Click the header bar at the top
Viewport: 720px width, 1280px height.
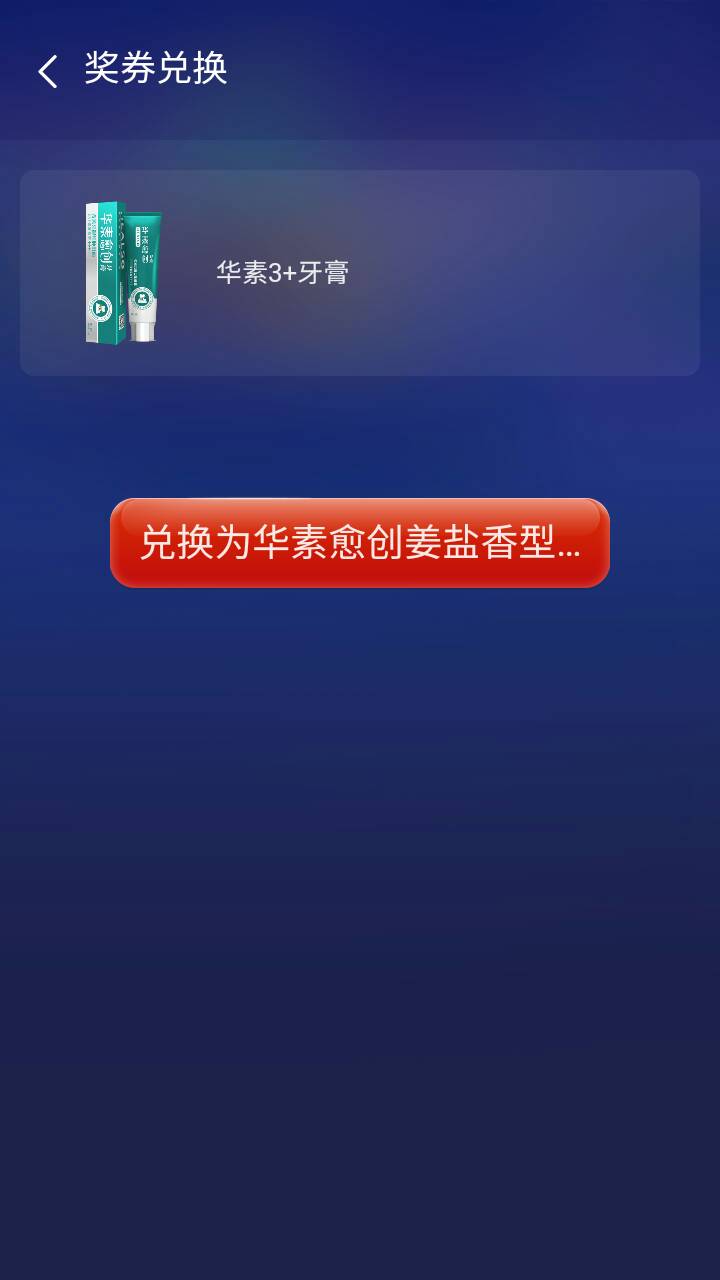click(x=360, y=70)
